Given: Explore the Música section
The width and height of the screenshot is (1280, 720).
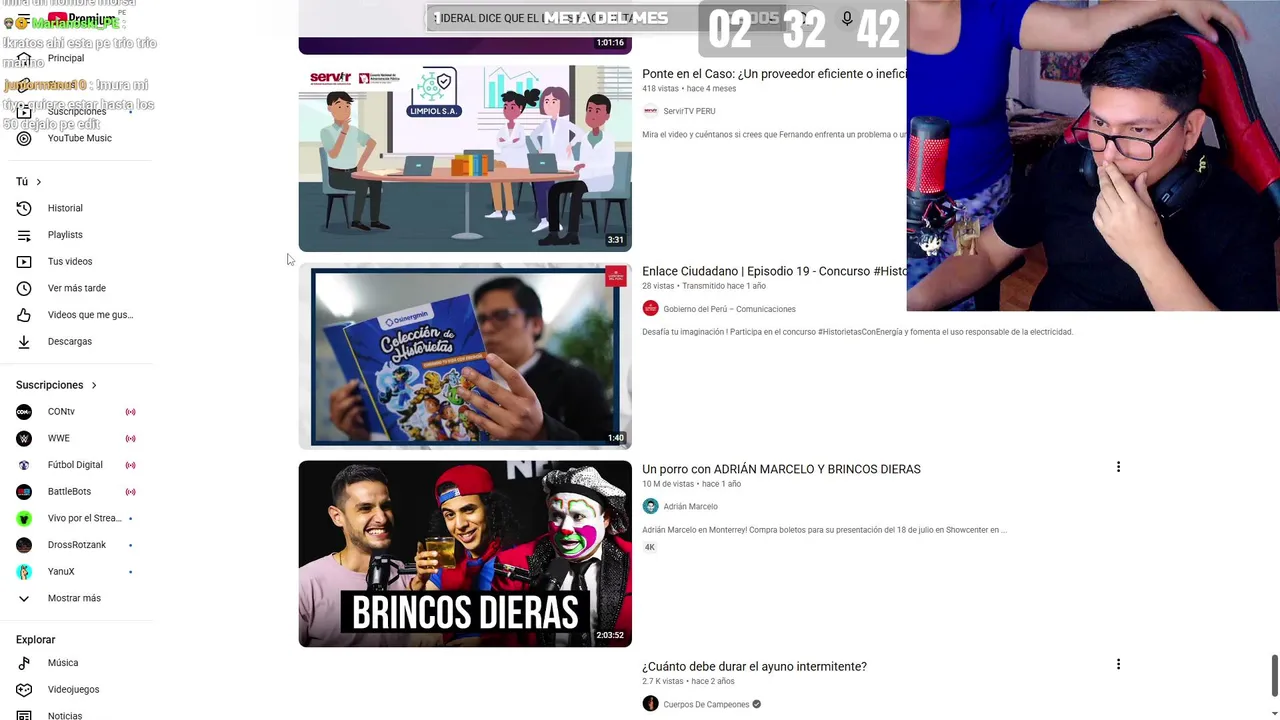Looking at the screenshot, I should 62,663.
